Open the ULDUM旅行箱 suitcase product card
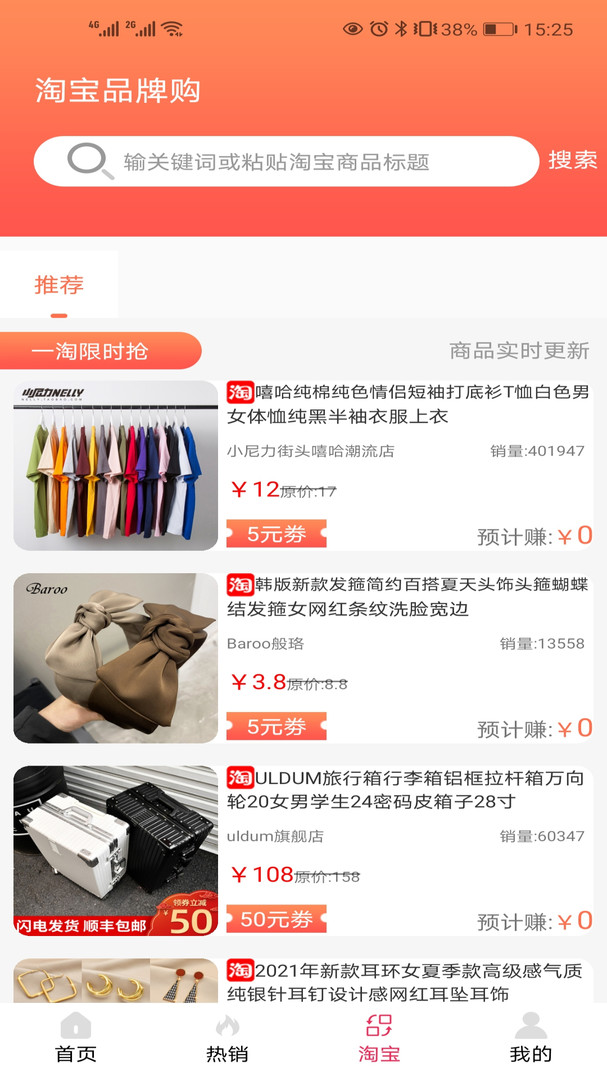The image size is (607, 1080). point(303,851)
